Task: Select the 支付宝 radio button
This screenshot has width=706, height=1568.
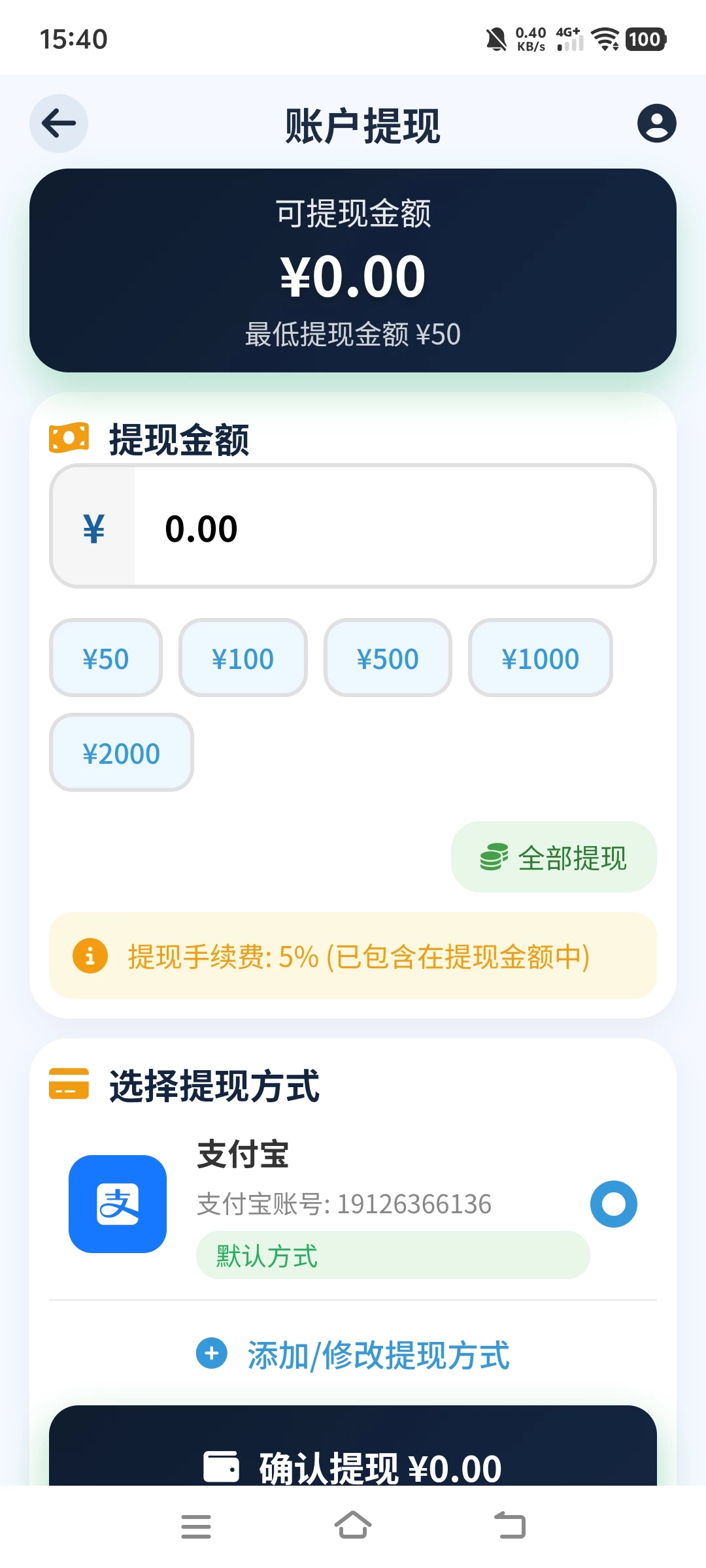Action: tap(613, 1203)
